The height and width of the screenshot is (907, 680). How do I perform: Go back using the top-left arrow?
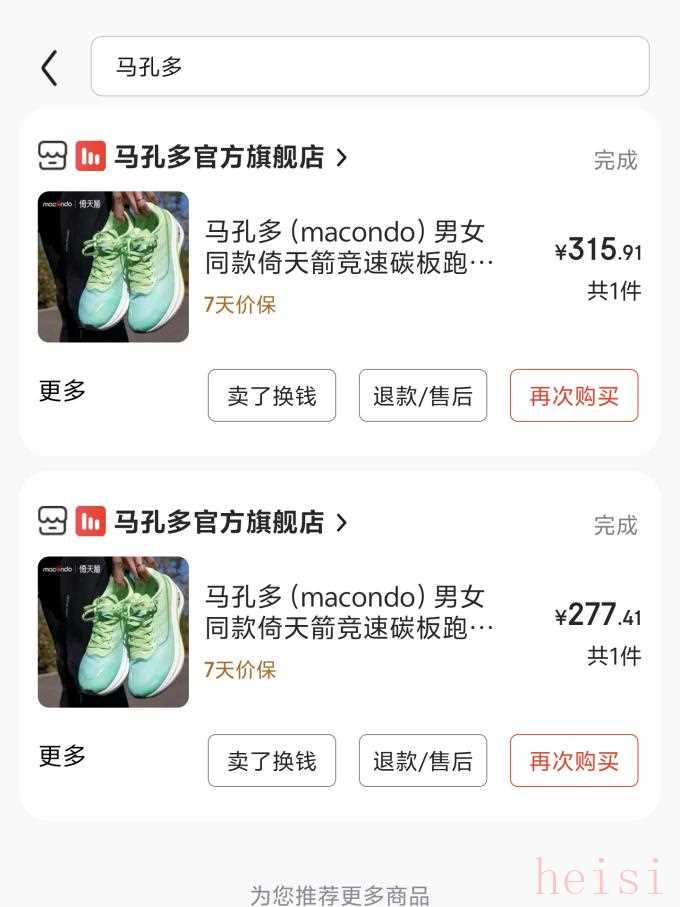pos(49,67)
